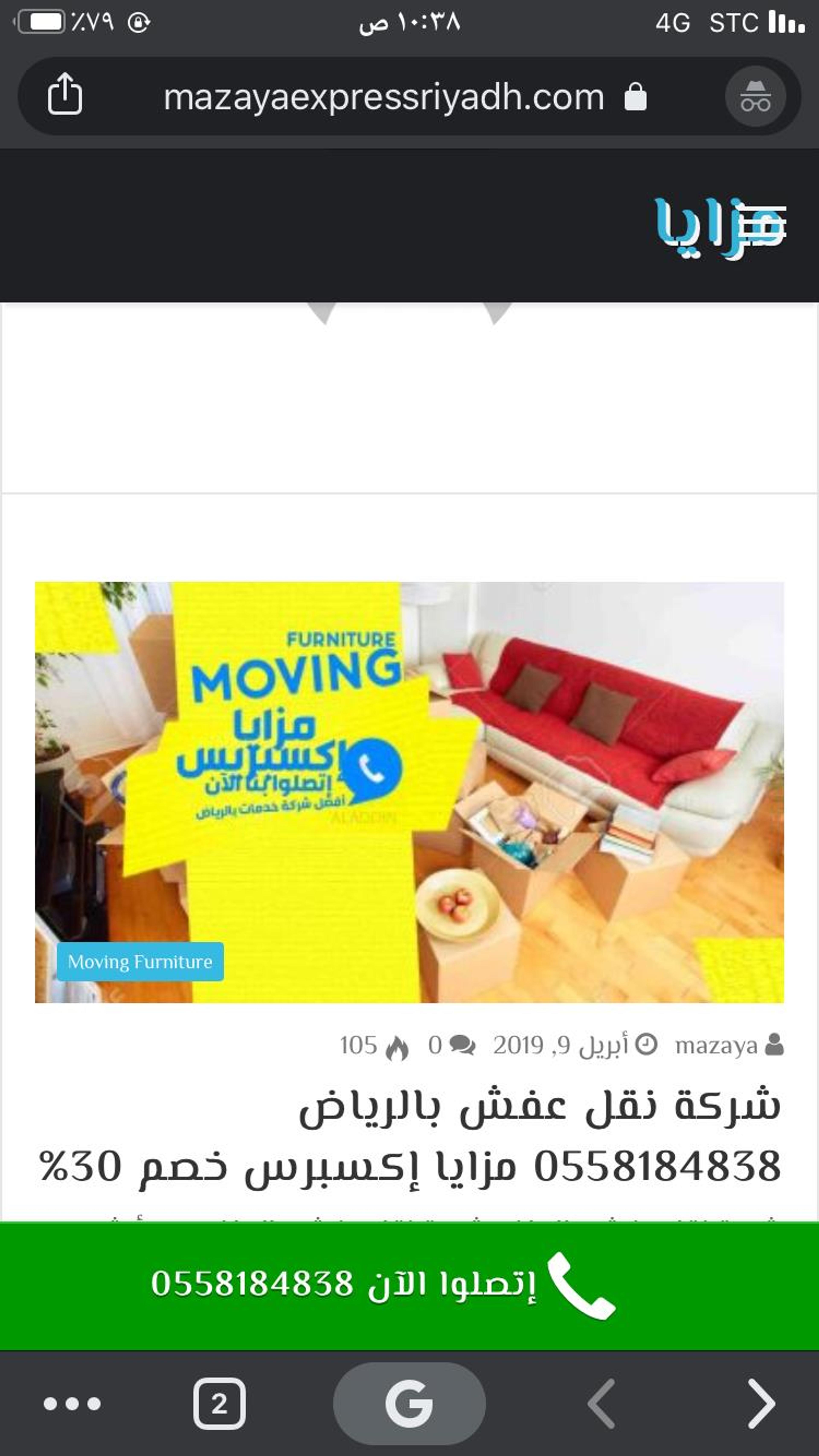
Task: Open the browser overflow menu
Action: point(72,1403)
